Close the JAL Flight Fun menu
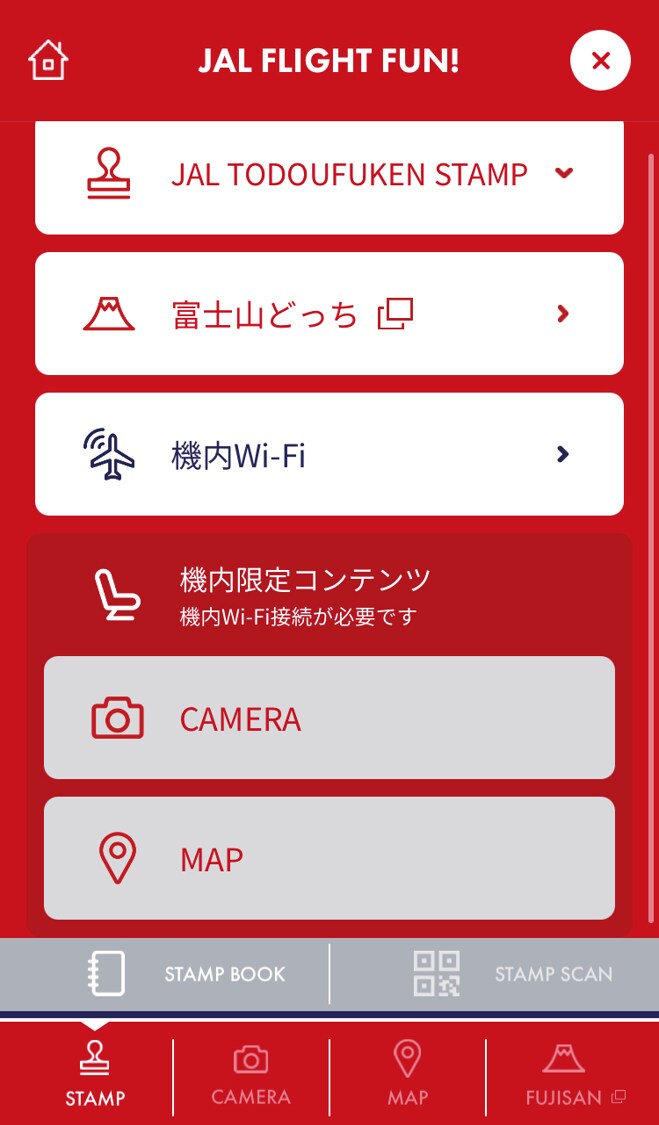 (x=600, y=61)
